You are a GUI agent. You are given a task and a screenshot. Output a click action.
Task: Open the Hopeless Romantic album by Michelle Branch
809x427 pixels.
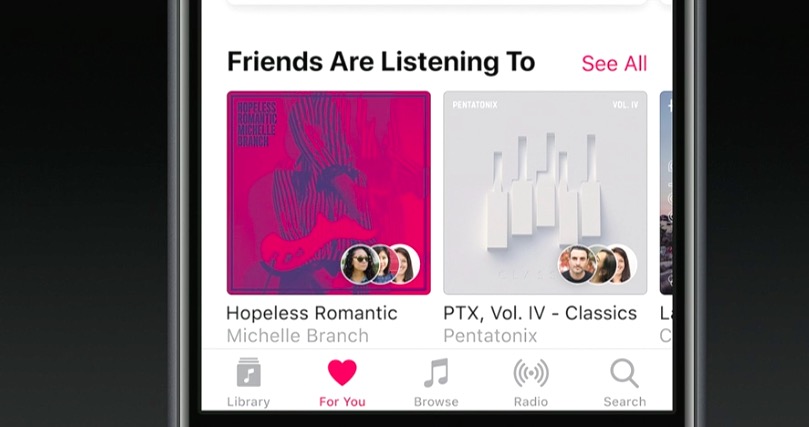(328, 193)
